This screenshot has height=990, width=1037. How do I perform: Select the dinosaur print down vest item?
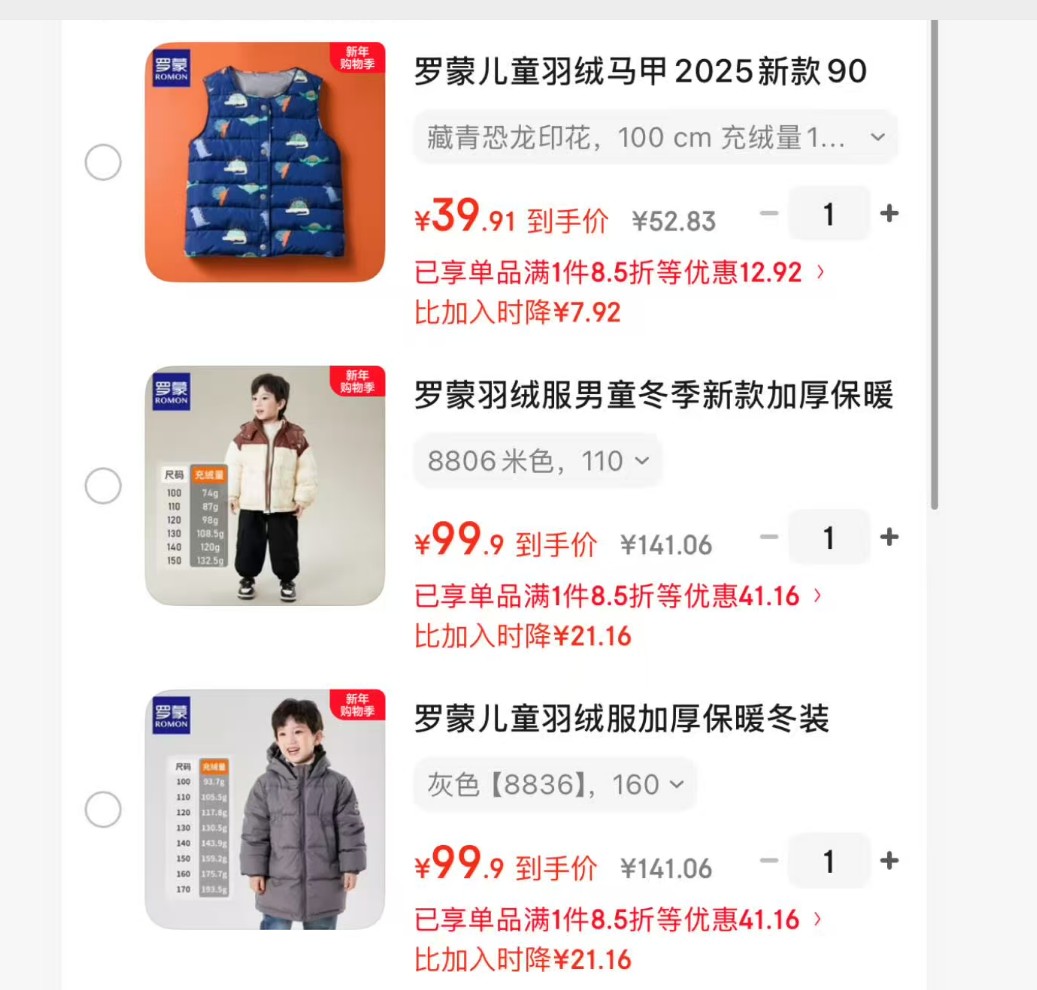tap(103, 162)
